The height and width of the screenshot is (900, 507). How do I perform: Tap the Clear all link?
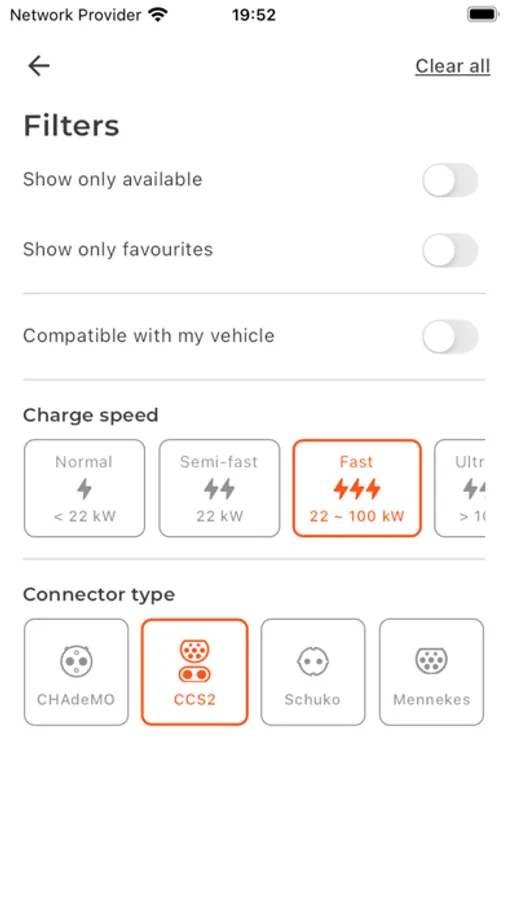click(x=452, y=66)
